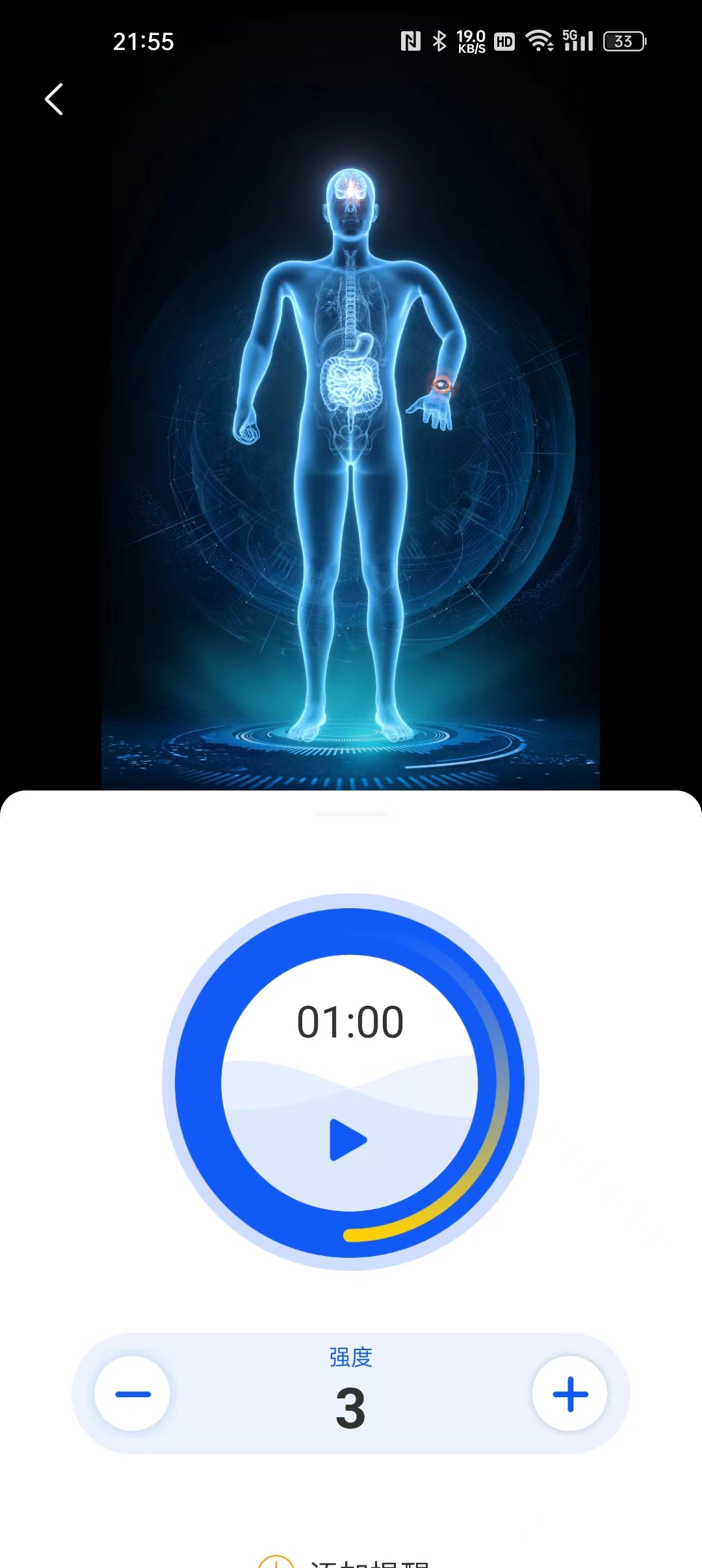The height and width of the screenshot is (1568, 702).
Task: Start the 01:00 timer with play button
Action: [348, 1140]
